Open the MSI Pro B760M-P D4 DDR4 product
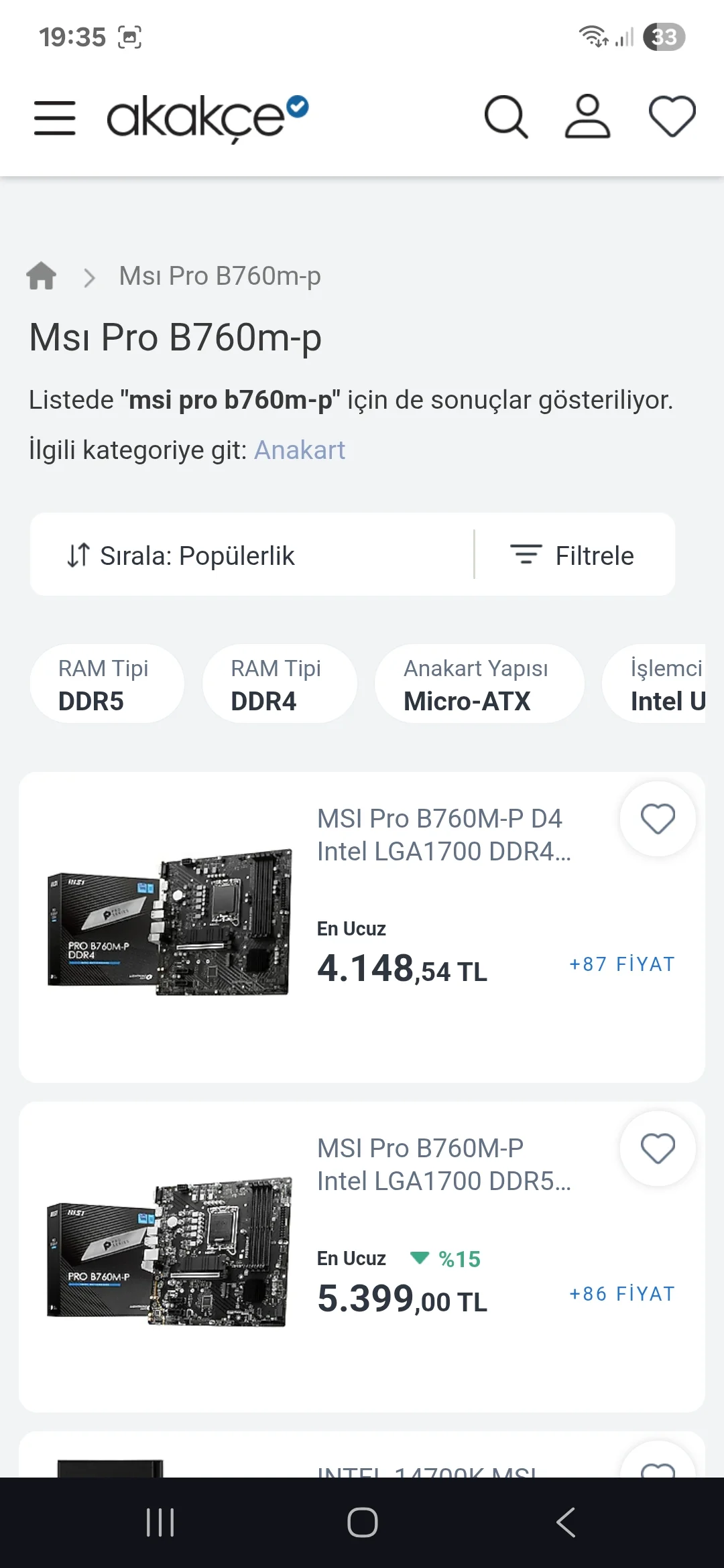Screen dimensions: 724x1568 point(443,835)
